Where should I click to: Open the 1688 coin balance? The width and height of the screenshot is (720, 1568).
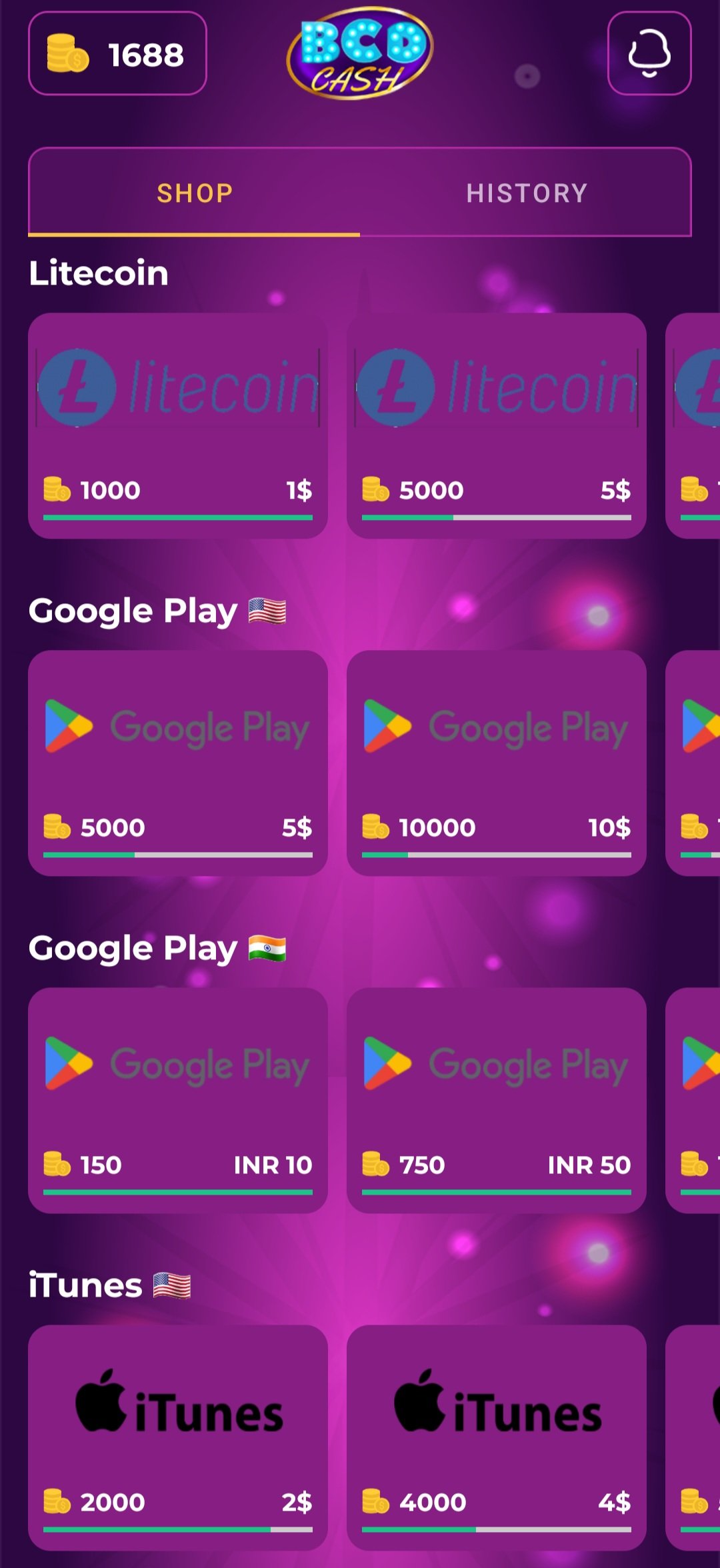point(117,53)
